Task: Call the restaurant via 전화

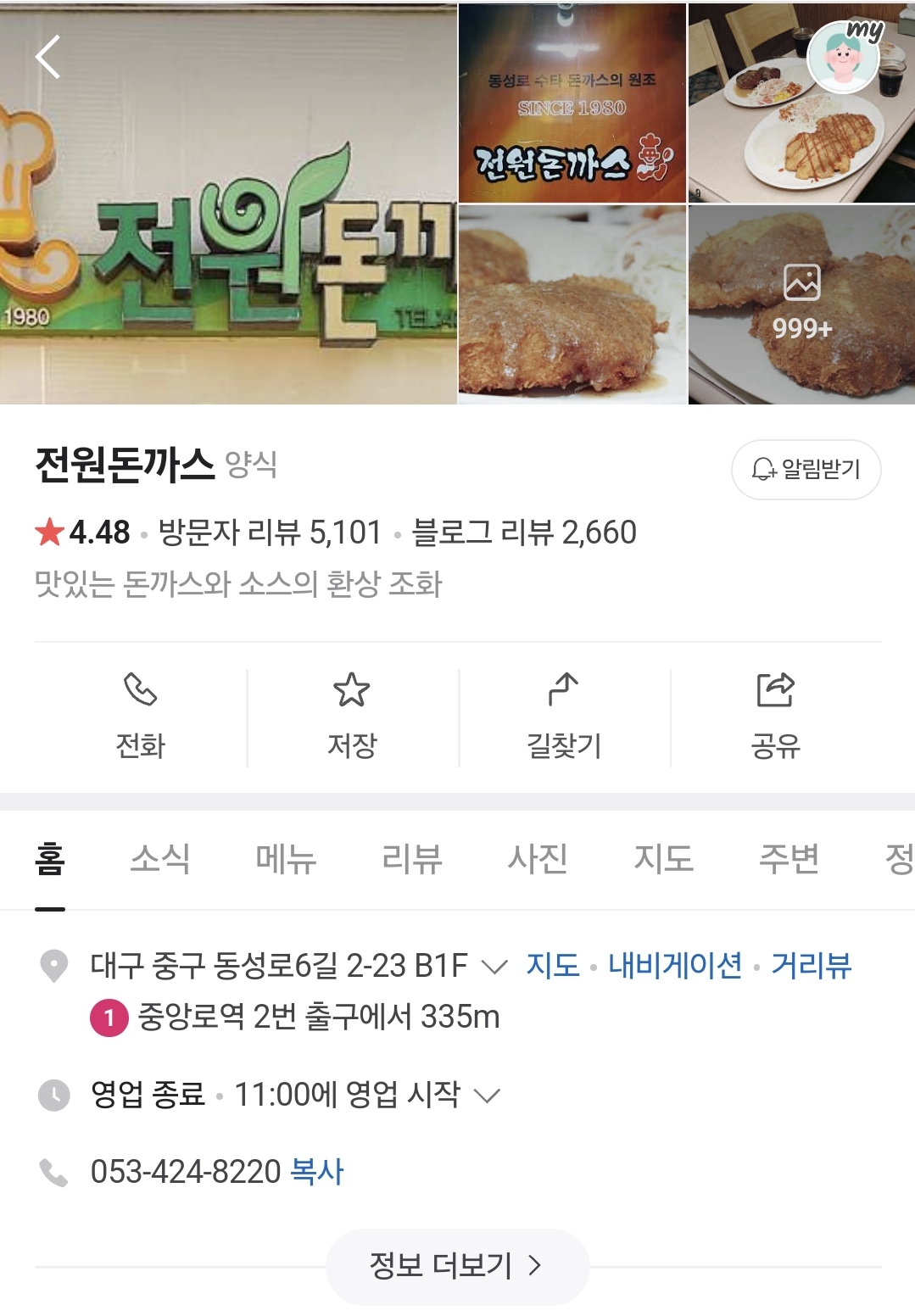Action: (141, 717)
